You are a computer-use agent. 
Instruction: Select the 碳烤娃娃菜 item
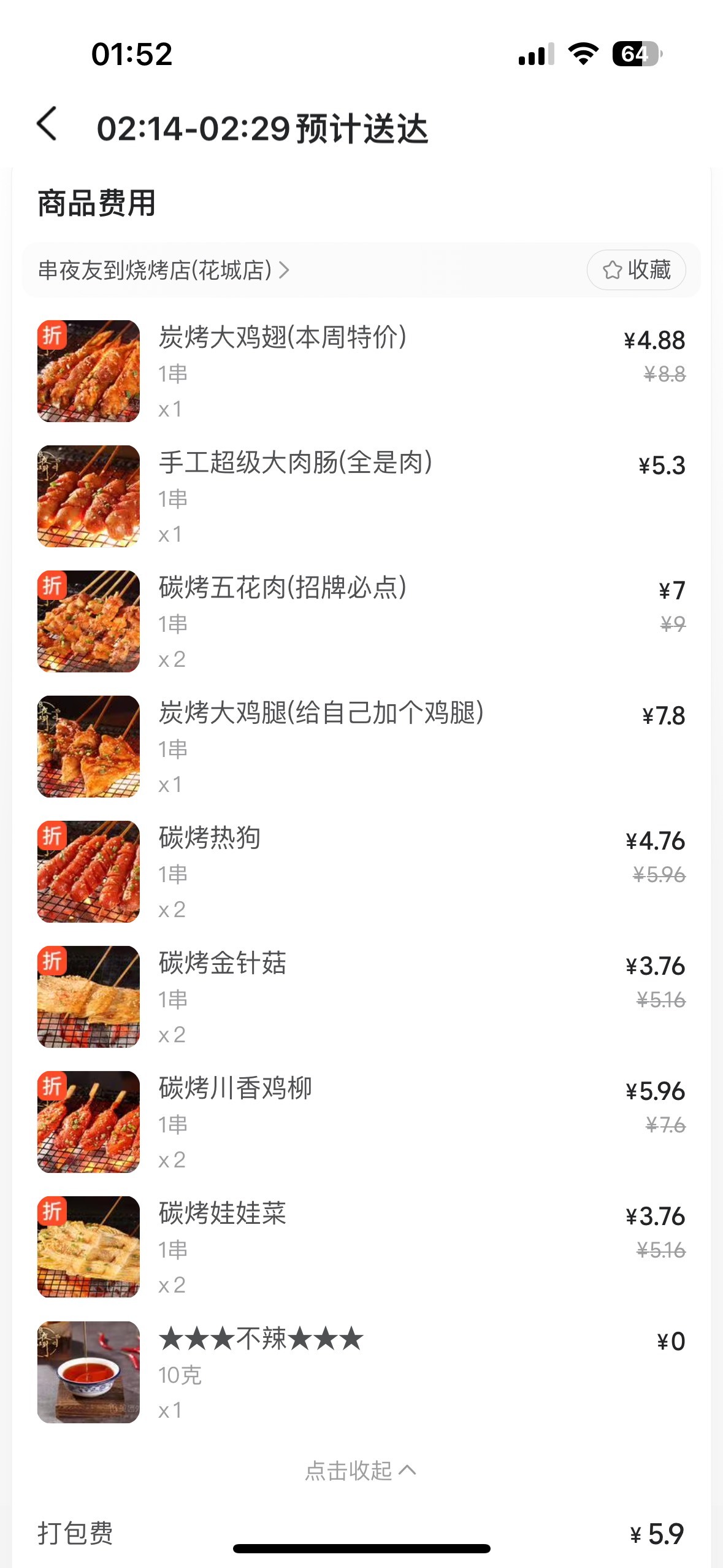tap(222, 1214)
